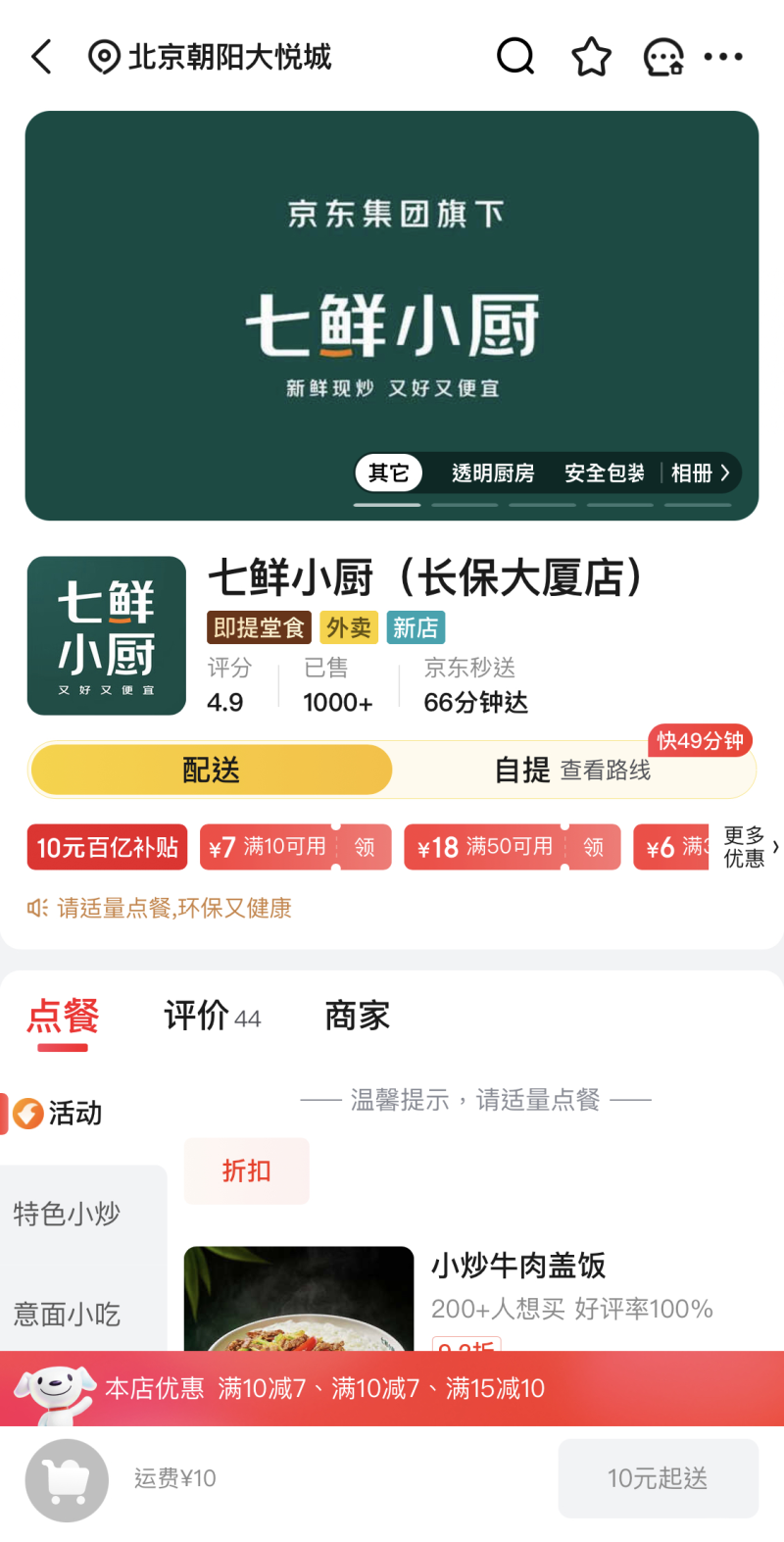Image resolution: width=784 pixels, height=1542 pixels.
Task: Open the 特色小炒 menu category
Action: point(67,1215)
